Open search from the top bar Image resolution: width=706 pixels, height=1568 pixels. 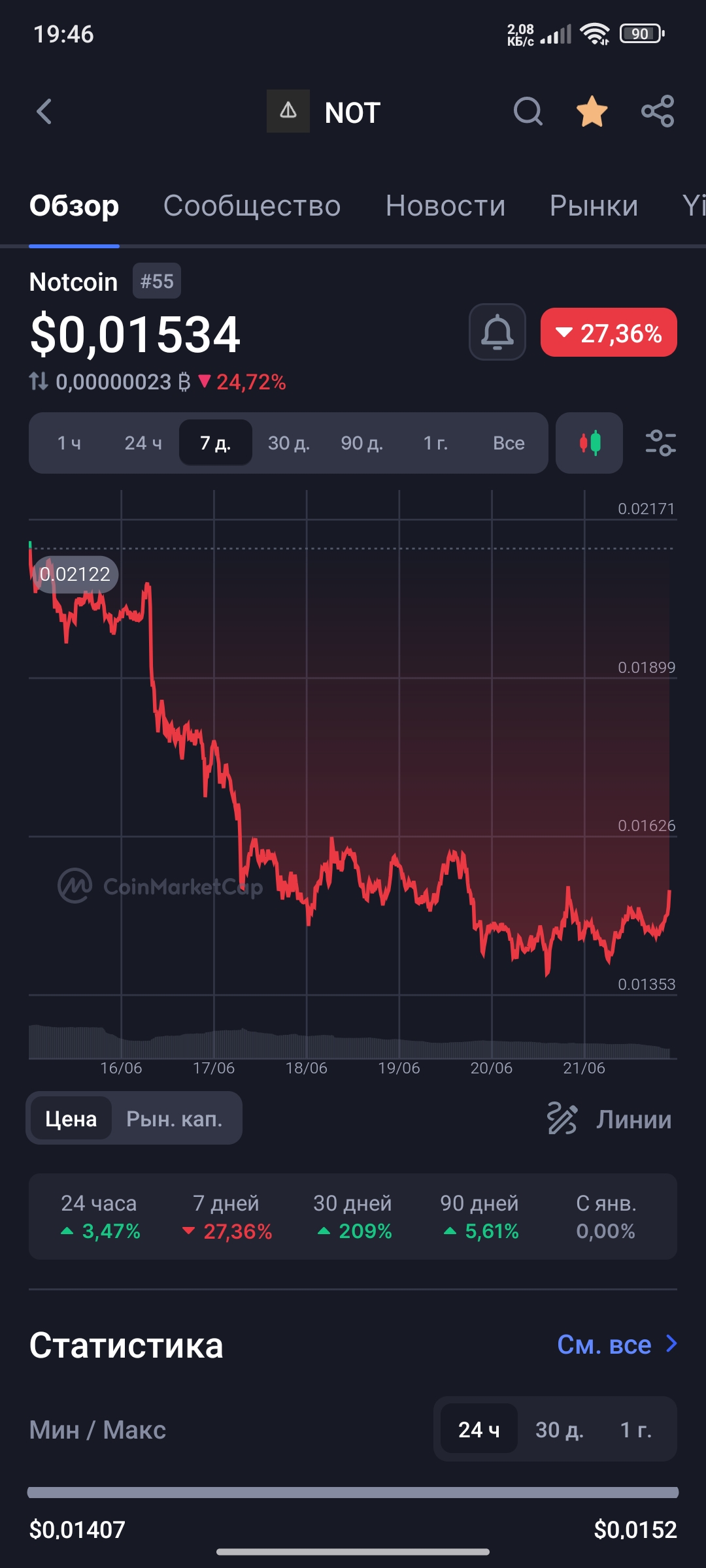click(x=528, y=111)
